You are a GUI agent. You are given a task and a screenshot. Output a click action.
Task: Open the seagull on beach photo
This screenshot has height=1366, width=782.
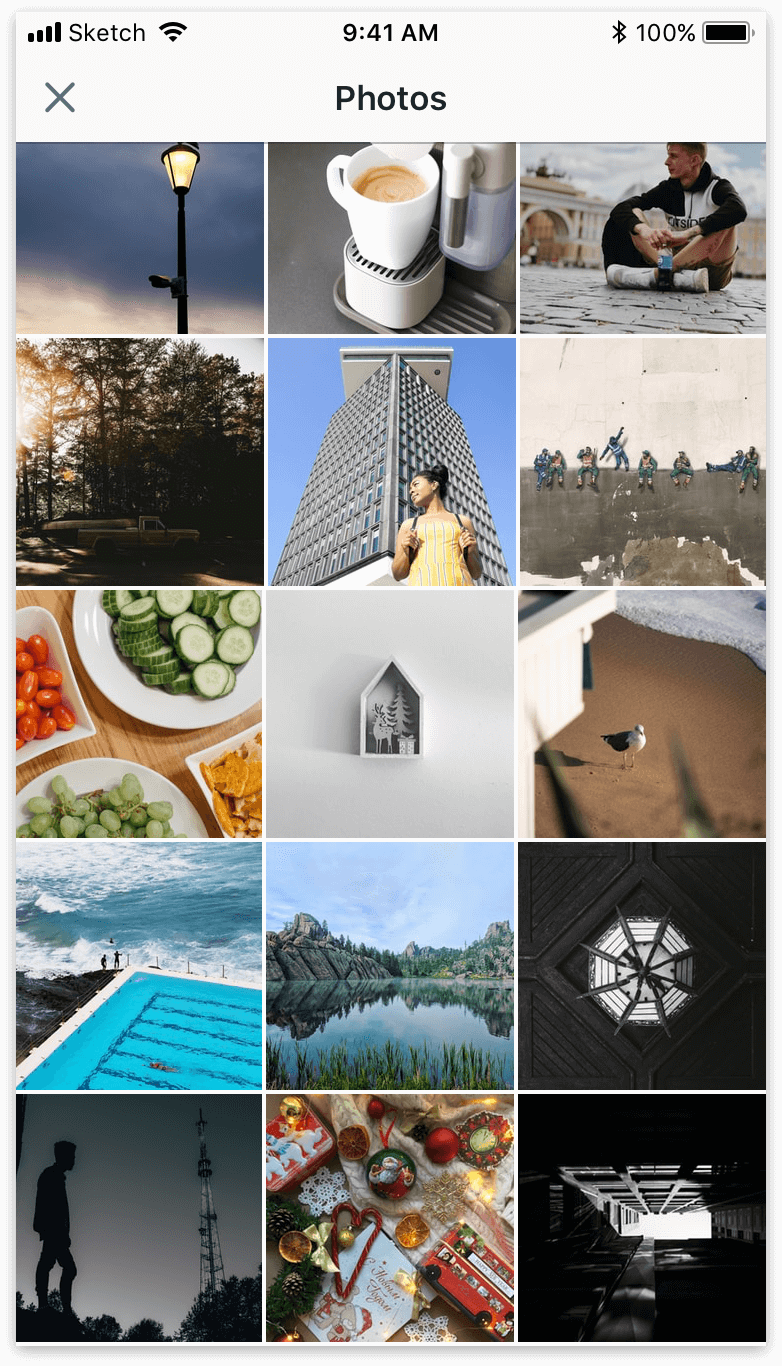point(642,713)
